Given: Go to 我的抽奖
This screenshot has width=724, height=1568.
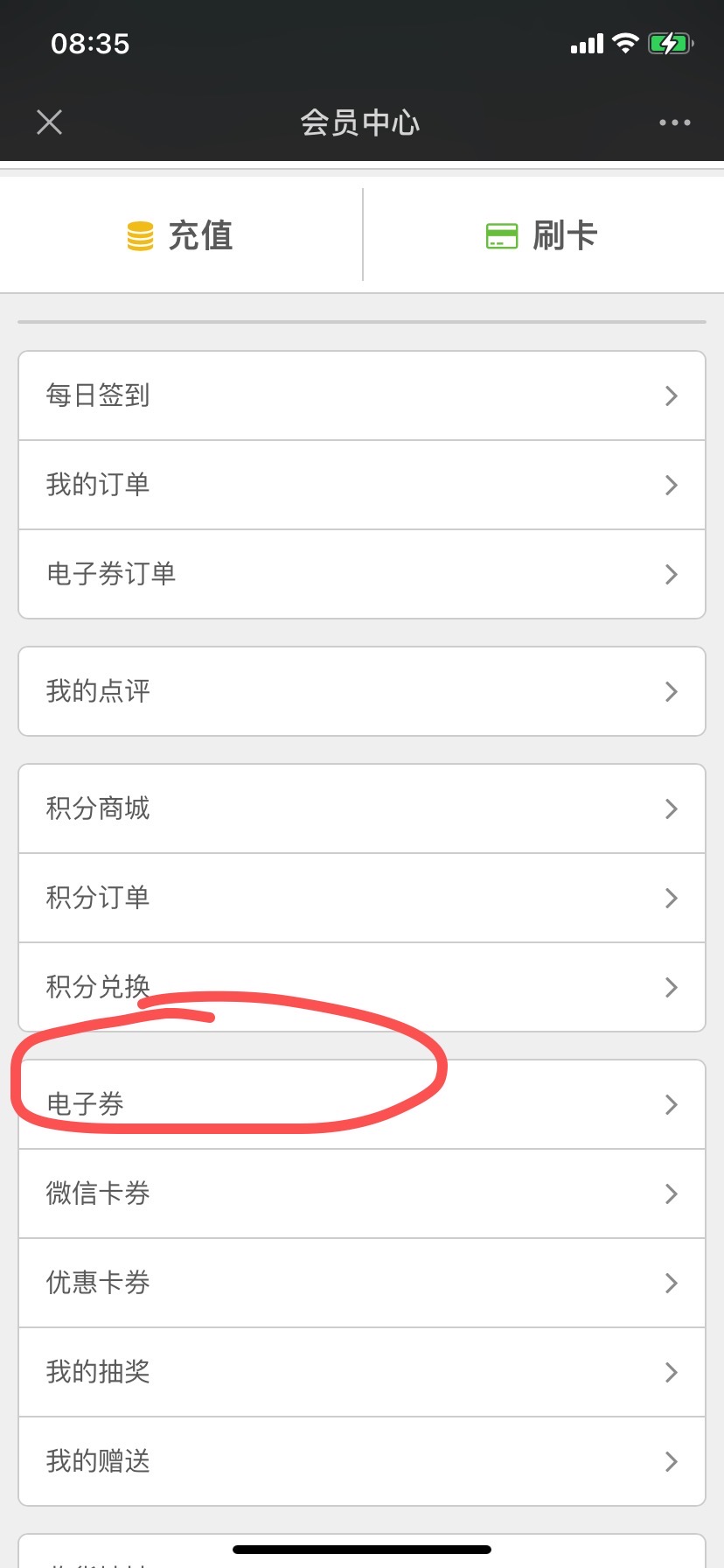Looking at the screenshot, I should tap(362, 1372).
